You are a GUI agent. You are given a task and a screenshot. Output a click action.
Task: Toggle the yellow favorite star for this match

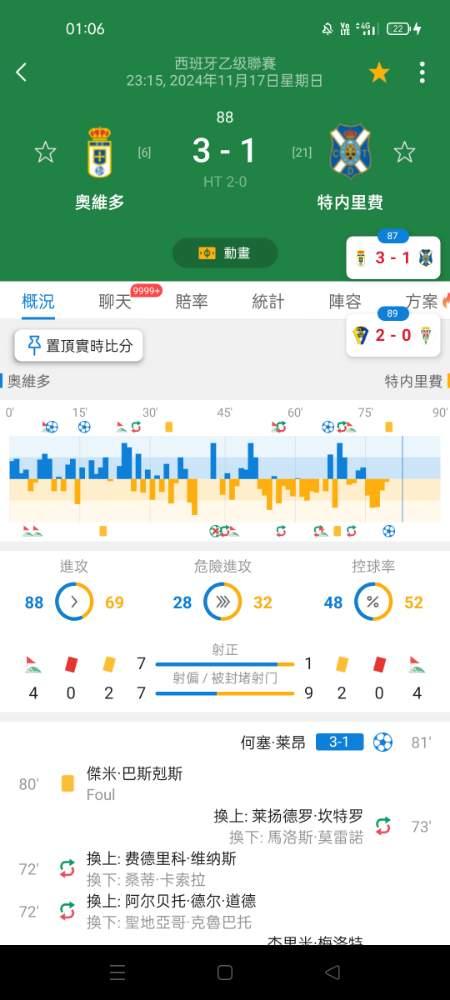pyautogui.click(x=379, y=73)
